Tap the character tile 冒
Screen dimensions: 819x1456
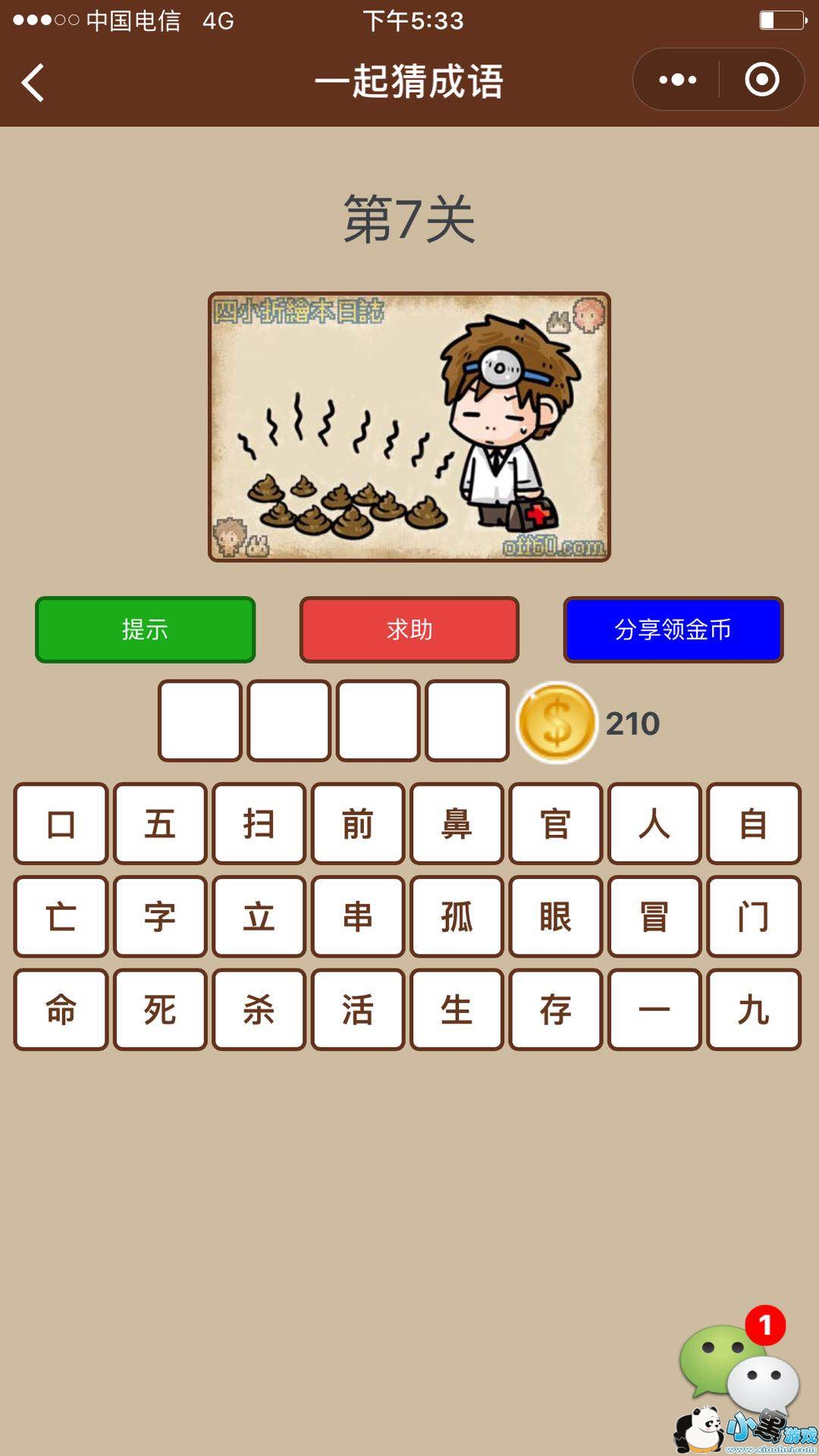coord(654,916)
